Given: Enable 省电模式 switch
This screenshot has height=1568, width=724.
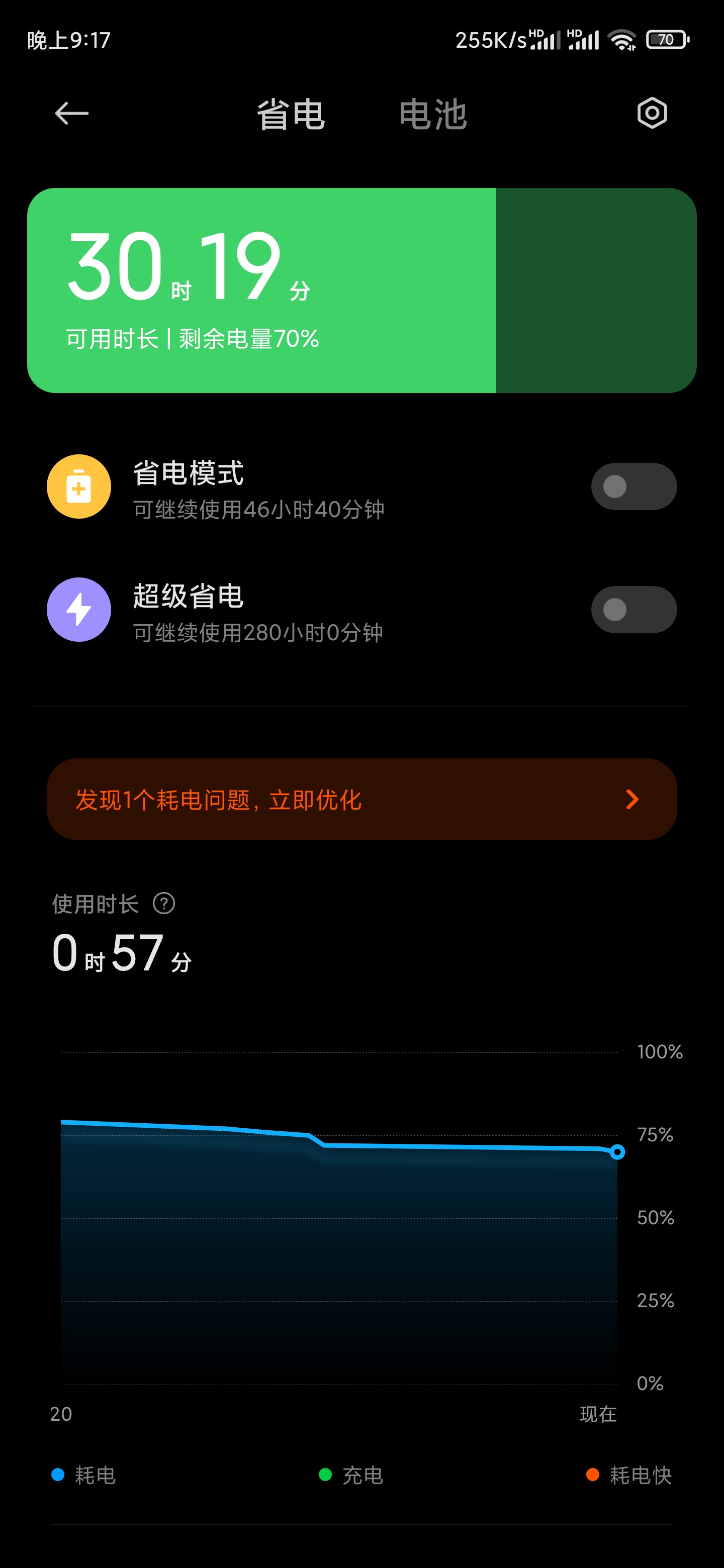Looking at the screenshot, I should click(x=634, y=486).
